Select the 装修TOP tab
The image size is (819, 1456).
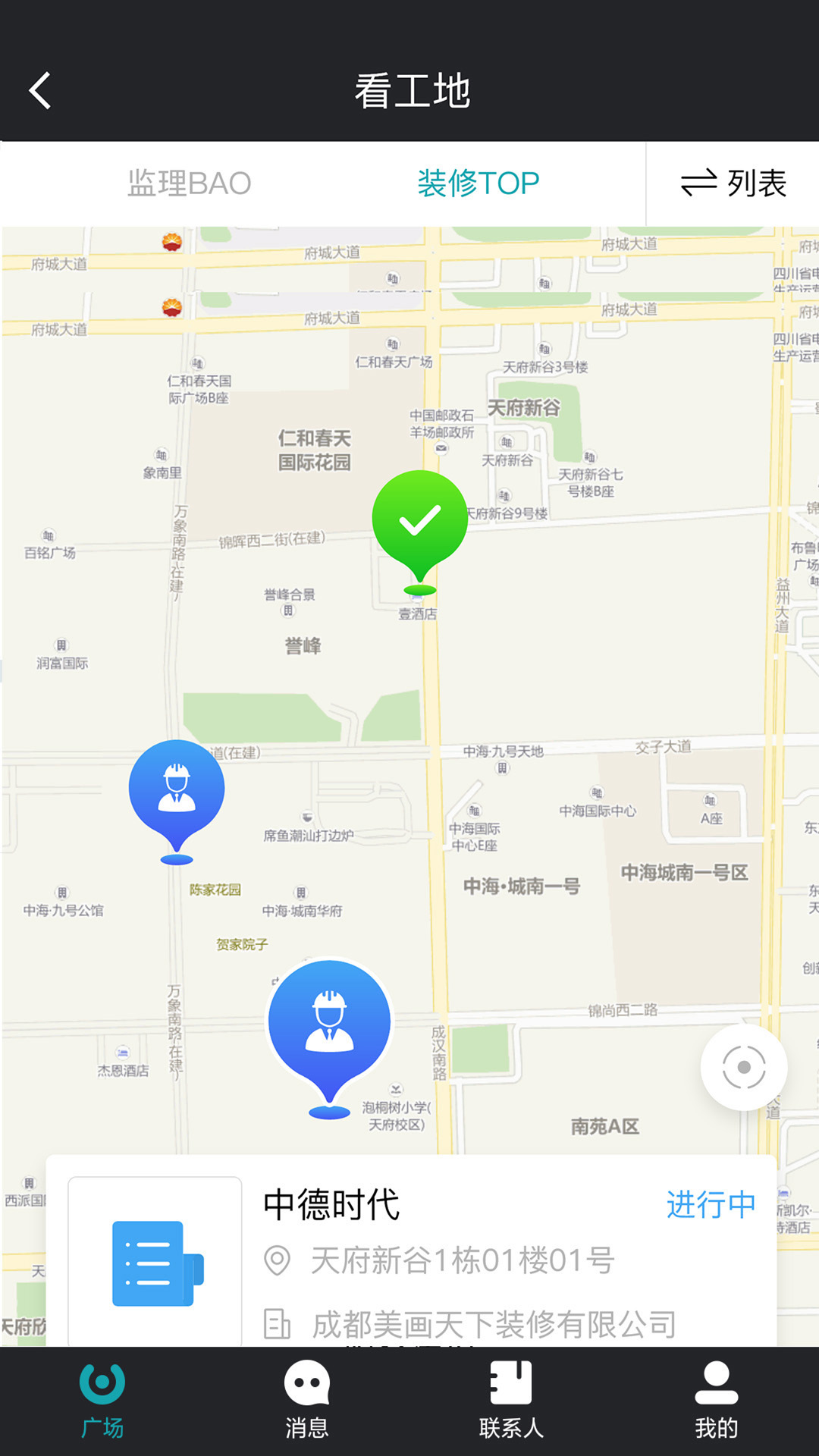479,184
